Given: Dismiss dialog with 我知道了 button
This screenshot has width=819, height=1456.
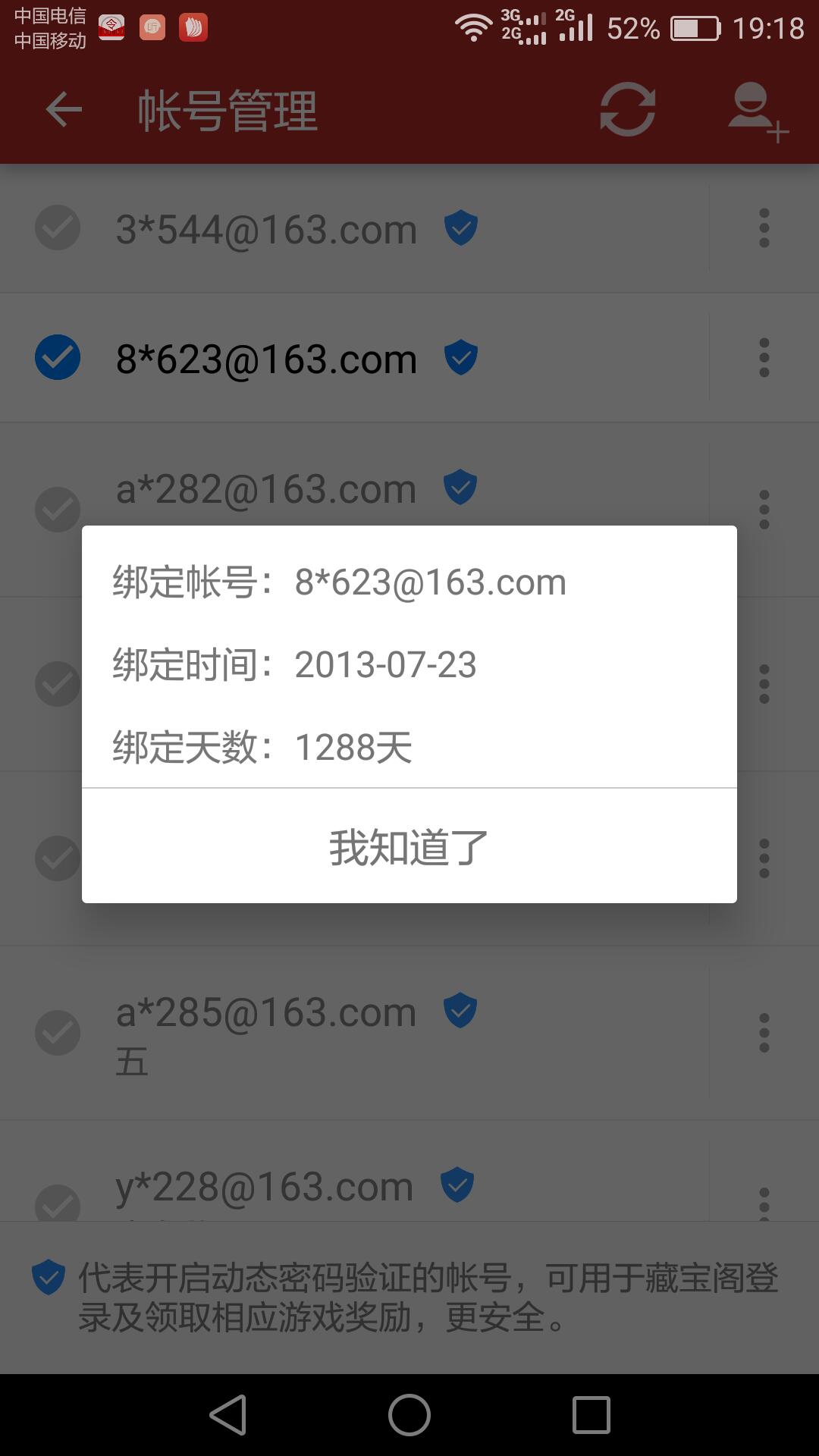Looking at the screenshot, I should (x=409, y=846).
